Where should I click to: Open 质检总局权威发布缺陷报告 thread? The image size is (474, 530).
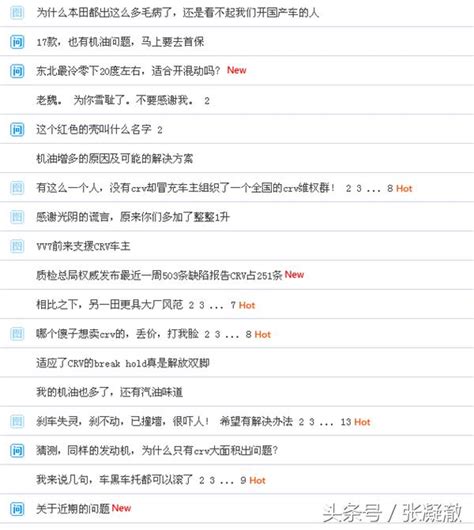159,275
